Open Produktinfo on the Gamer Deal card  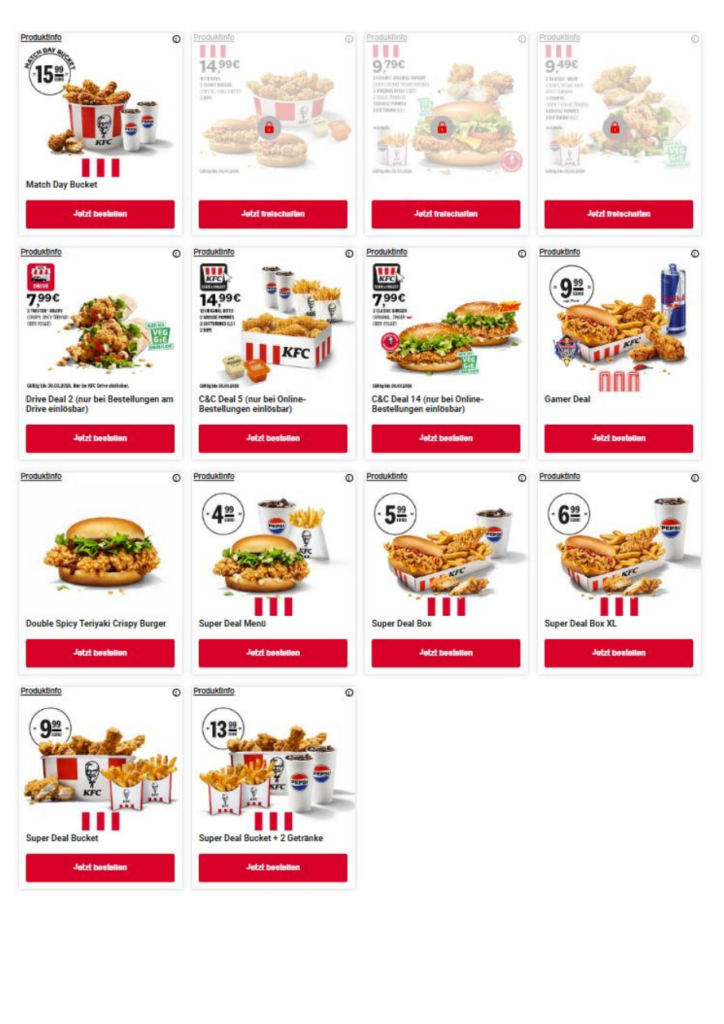(x=561, y=251)
